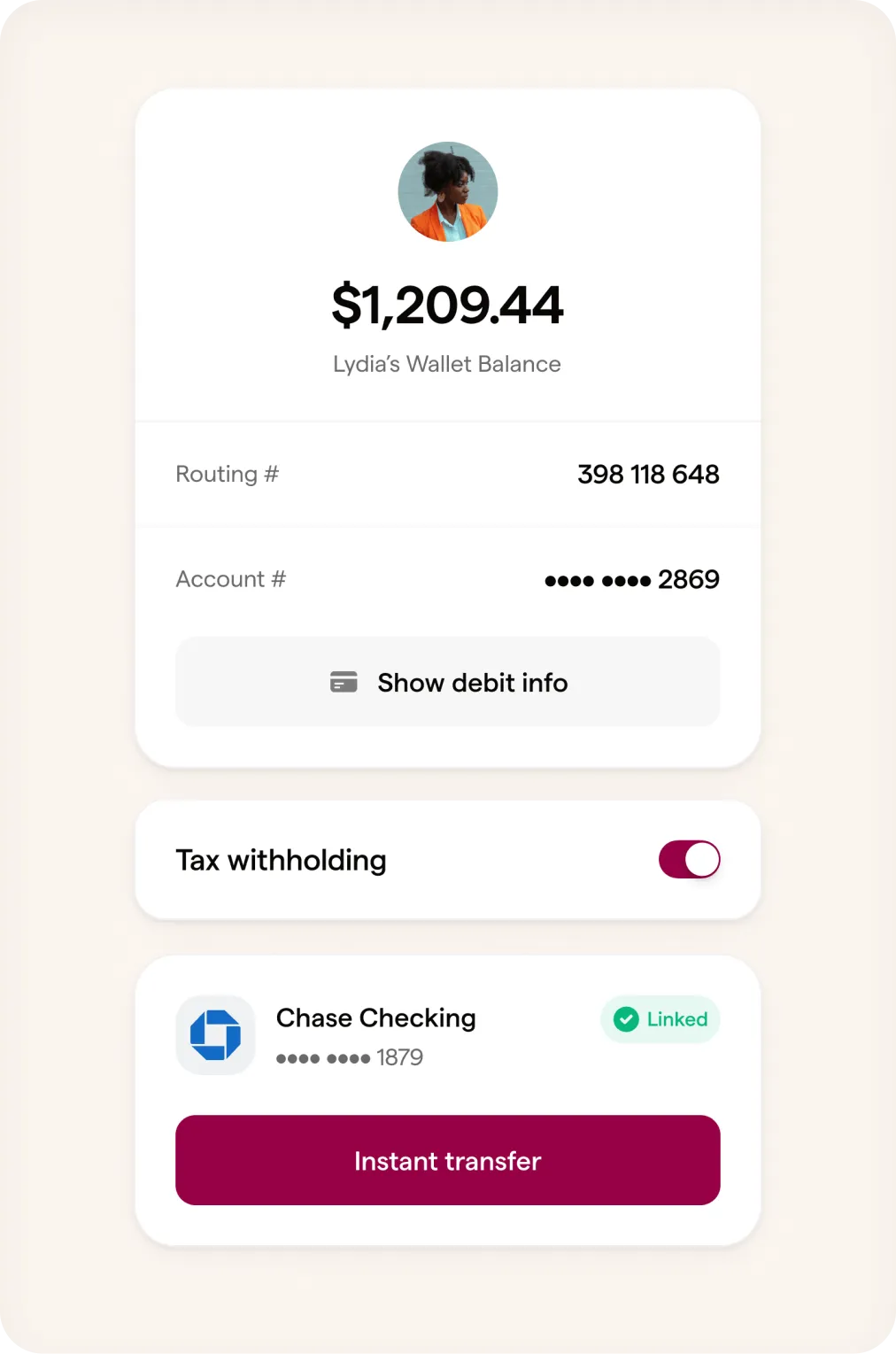Click the Routing # label
The height and width of the screenshot is (1354, 896).
(227, 474)
